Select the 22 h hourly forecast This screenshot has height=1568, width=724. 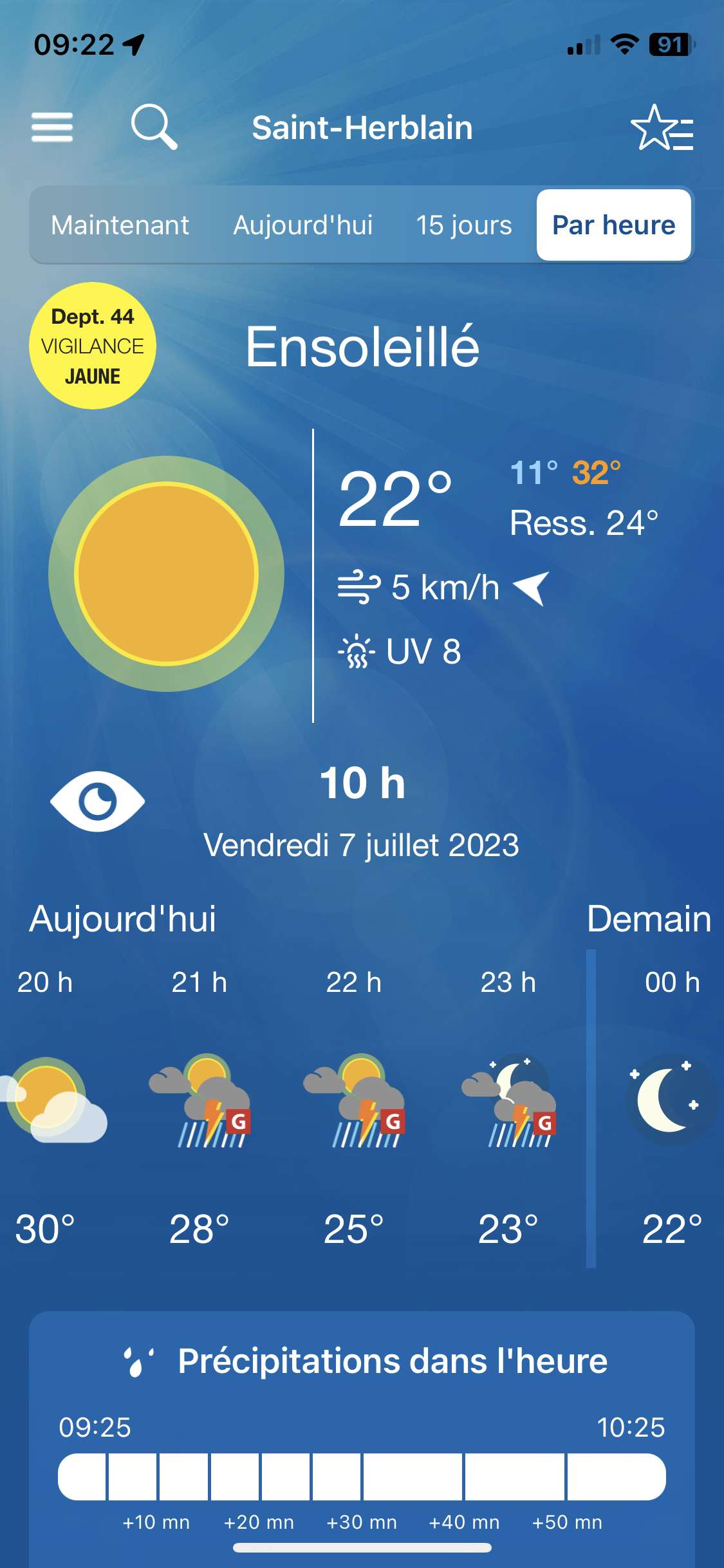click(354, 1104)
